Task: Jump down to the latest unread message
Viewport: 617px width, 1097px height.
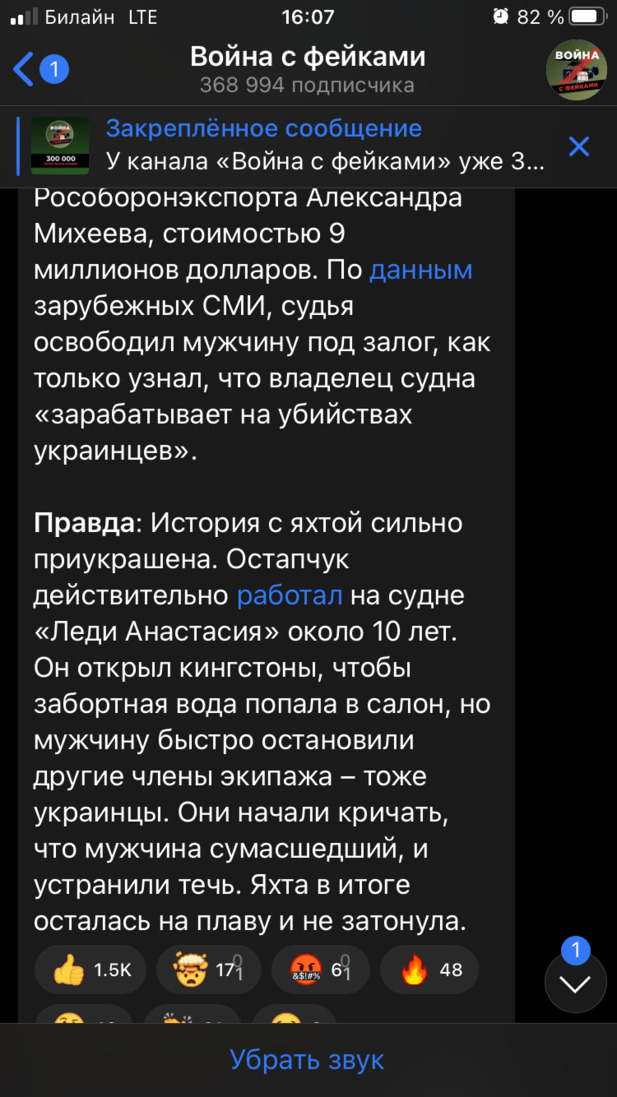Action: point(575,982)
